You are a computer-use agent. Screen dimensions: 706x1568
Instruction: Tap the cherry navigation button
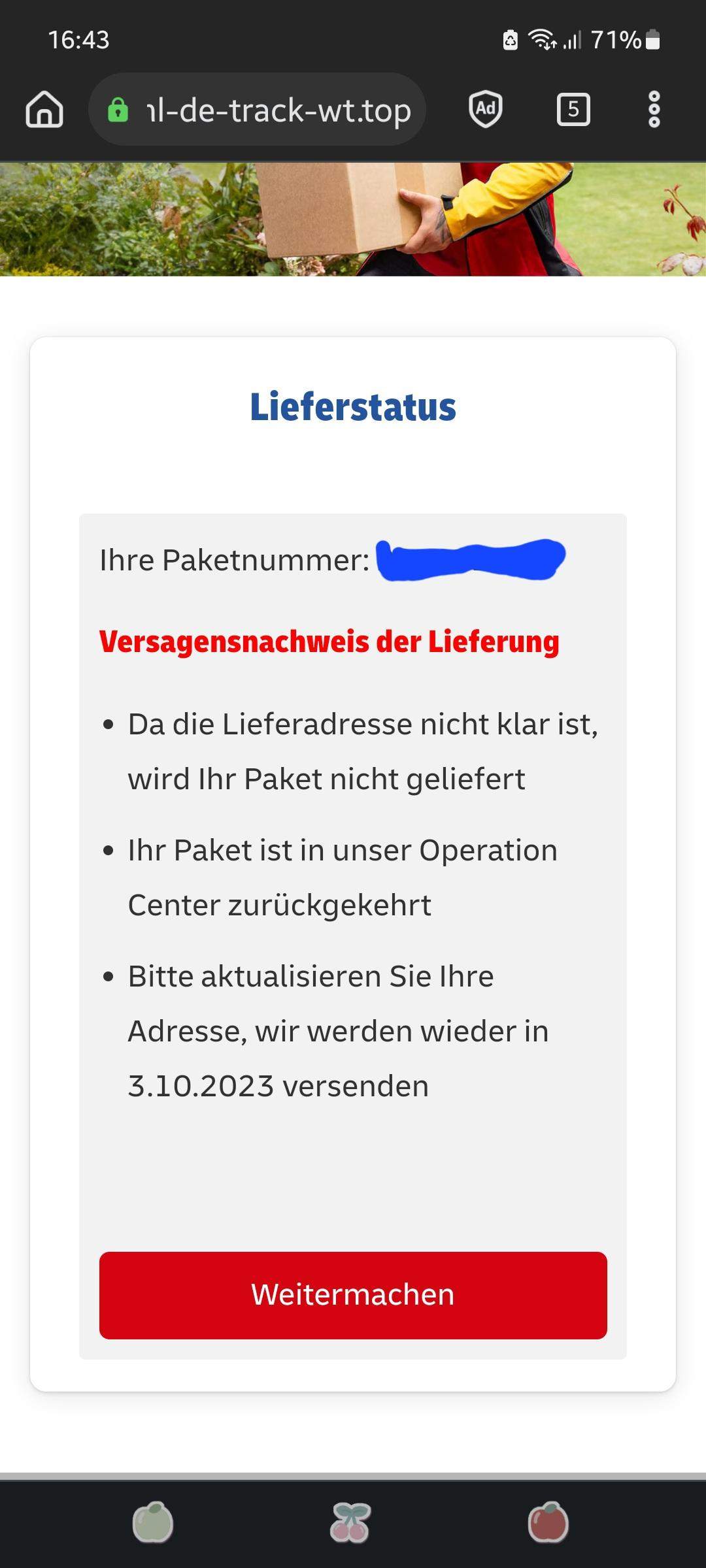351,1522
